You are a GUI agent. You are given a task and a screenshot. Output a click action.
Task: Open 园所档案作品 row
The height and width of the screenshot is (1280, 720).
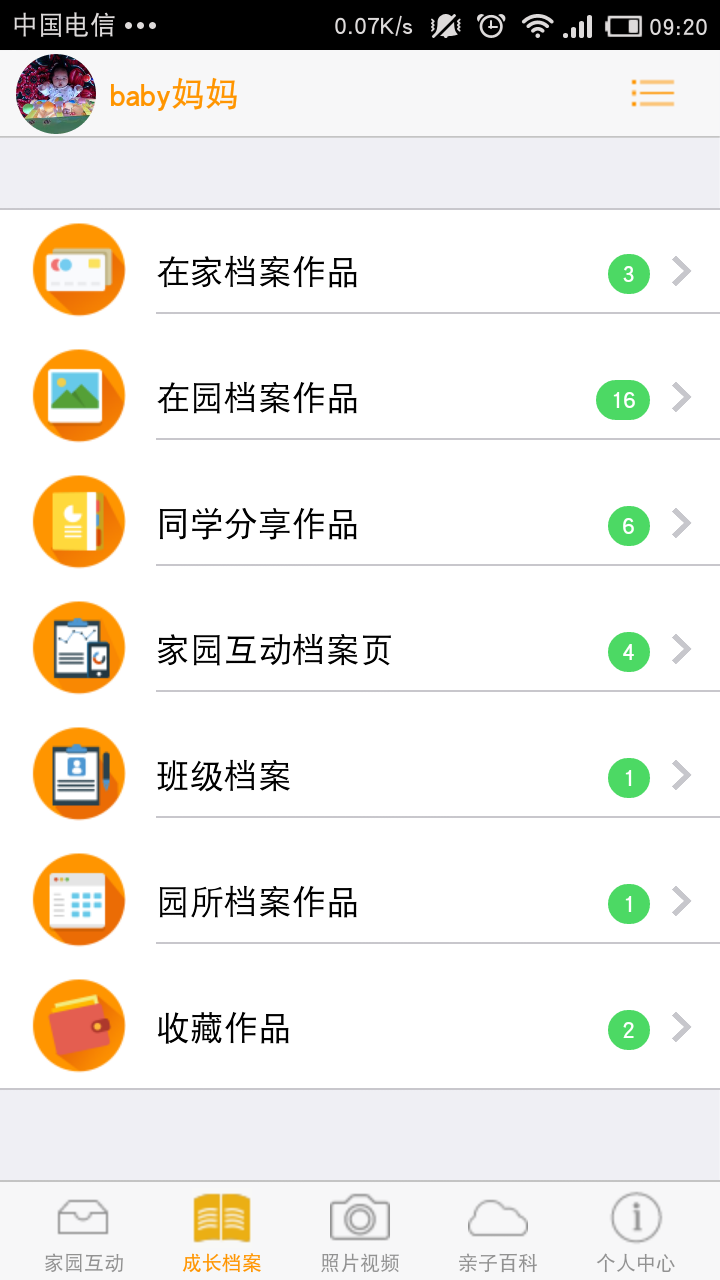[x=360, y=902]
